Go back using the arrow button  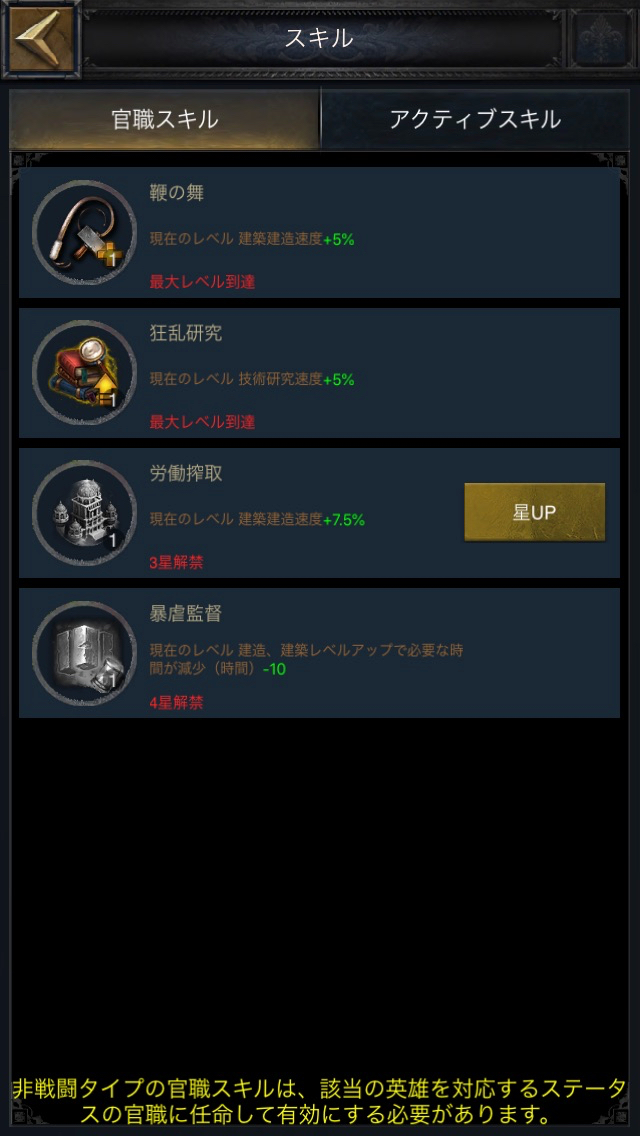41,40
